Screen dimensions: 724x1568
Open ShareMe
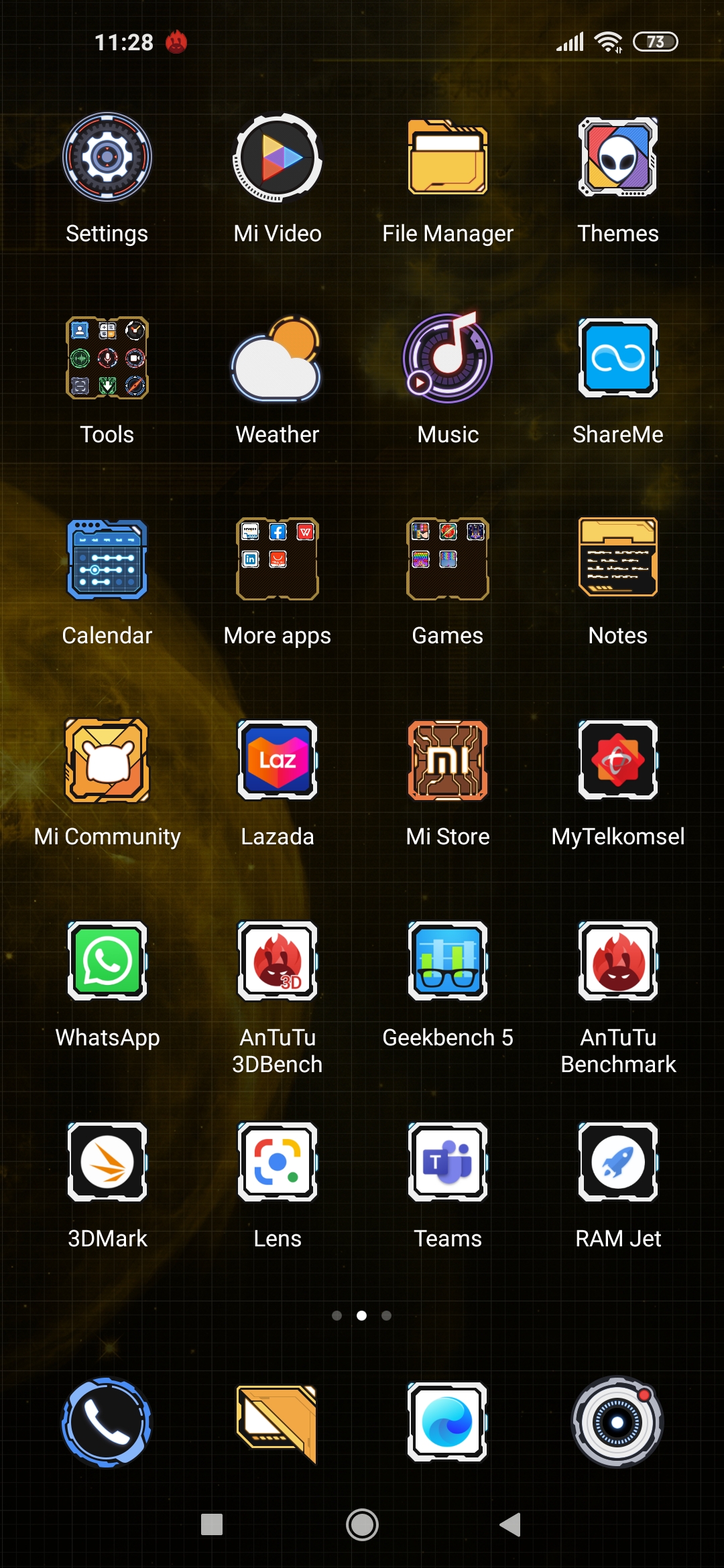pyautogui.click(x=618, y=358)
